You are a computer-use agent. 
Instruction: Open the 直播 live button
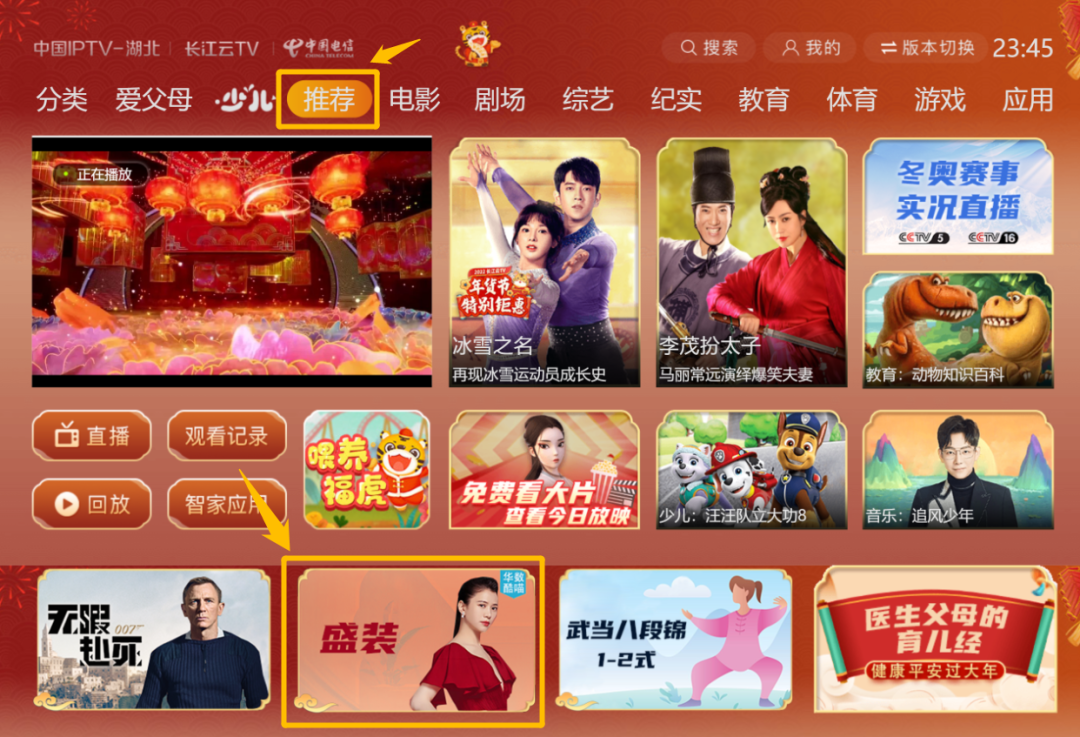coord(91,436)
